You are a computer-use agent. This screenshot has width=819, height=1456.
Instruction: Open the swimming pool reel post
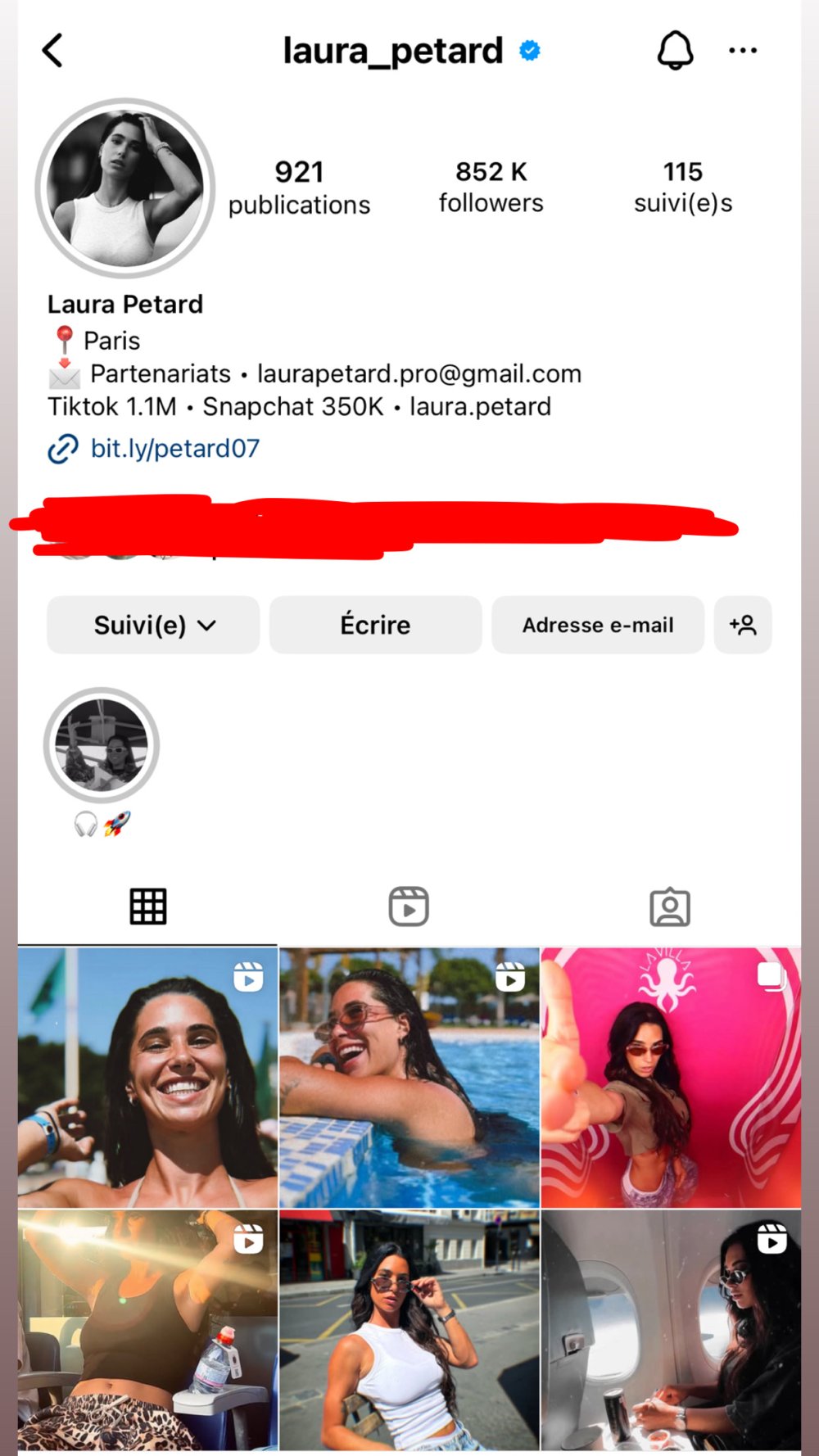(x=409, y=1078)
